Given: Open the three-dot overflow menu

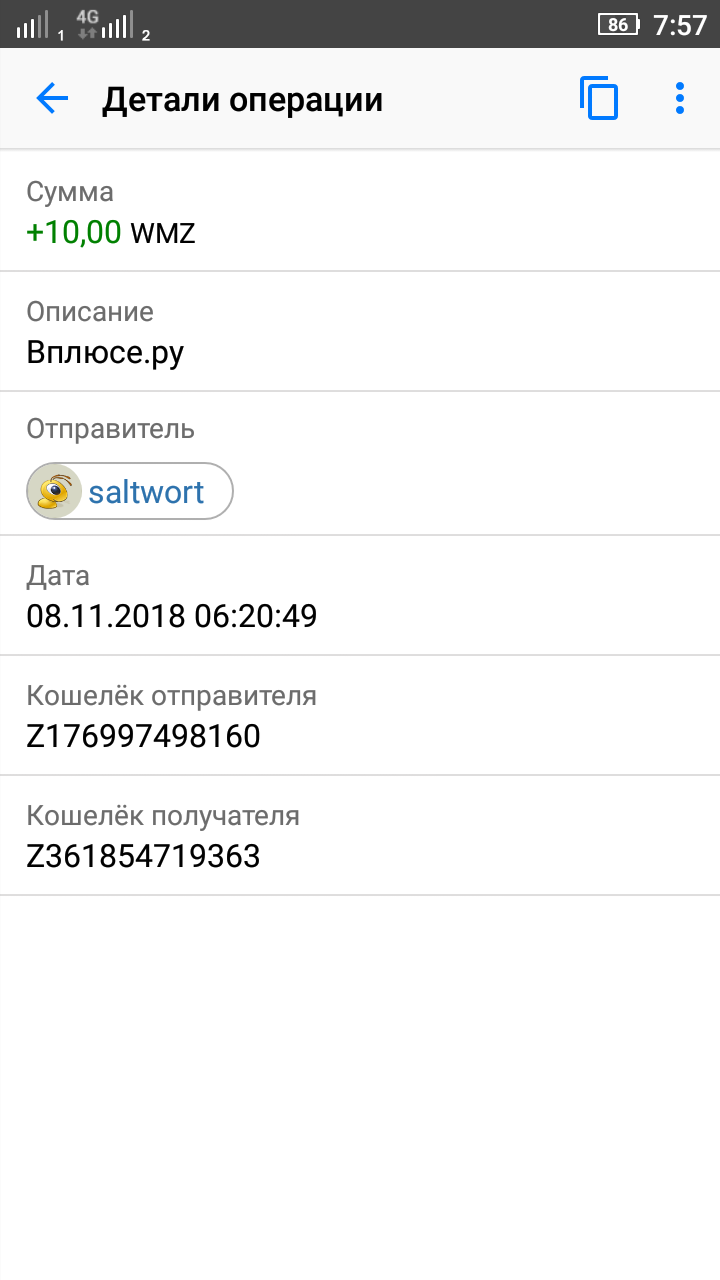Looking at the screenshot, I should (x=680, y=99).
